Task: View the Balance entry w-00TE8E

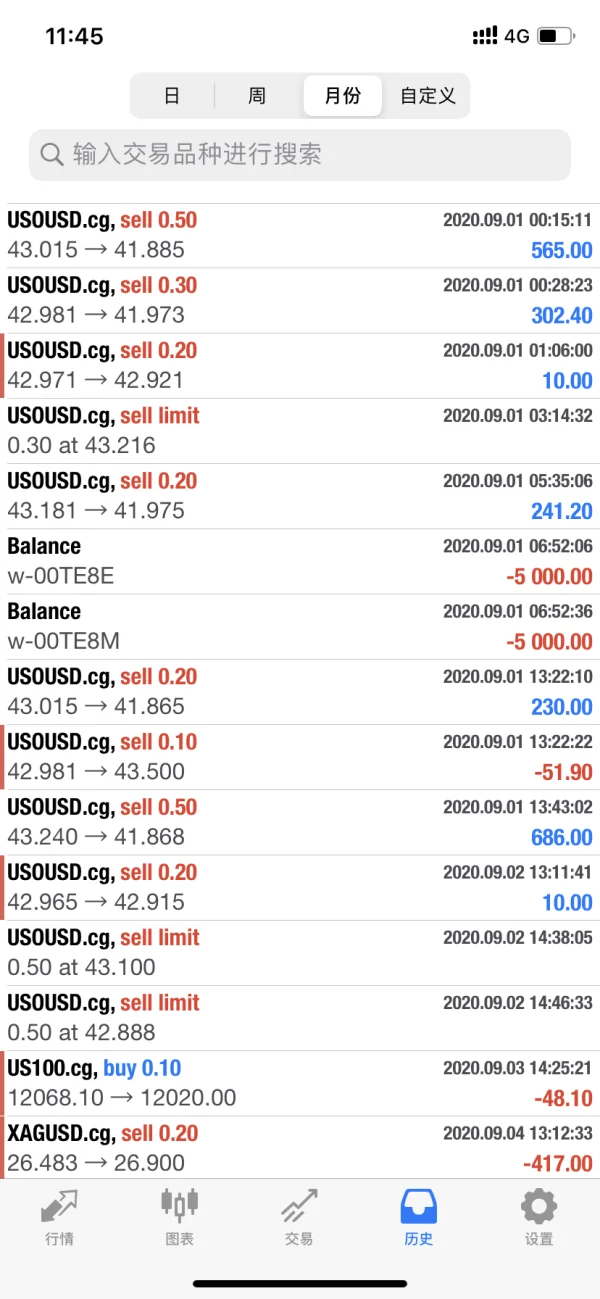Action: tap(300, 561)
